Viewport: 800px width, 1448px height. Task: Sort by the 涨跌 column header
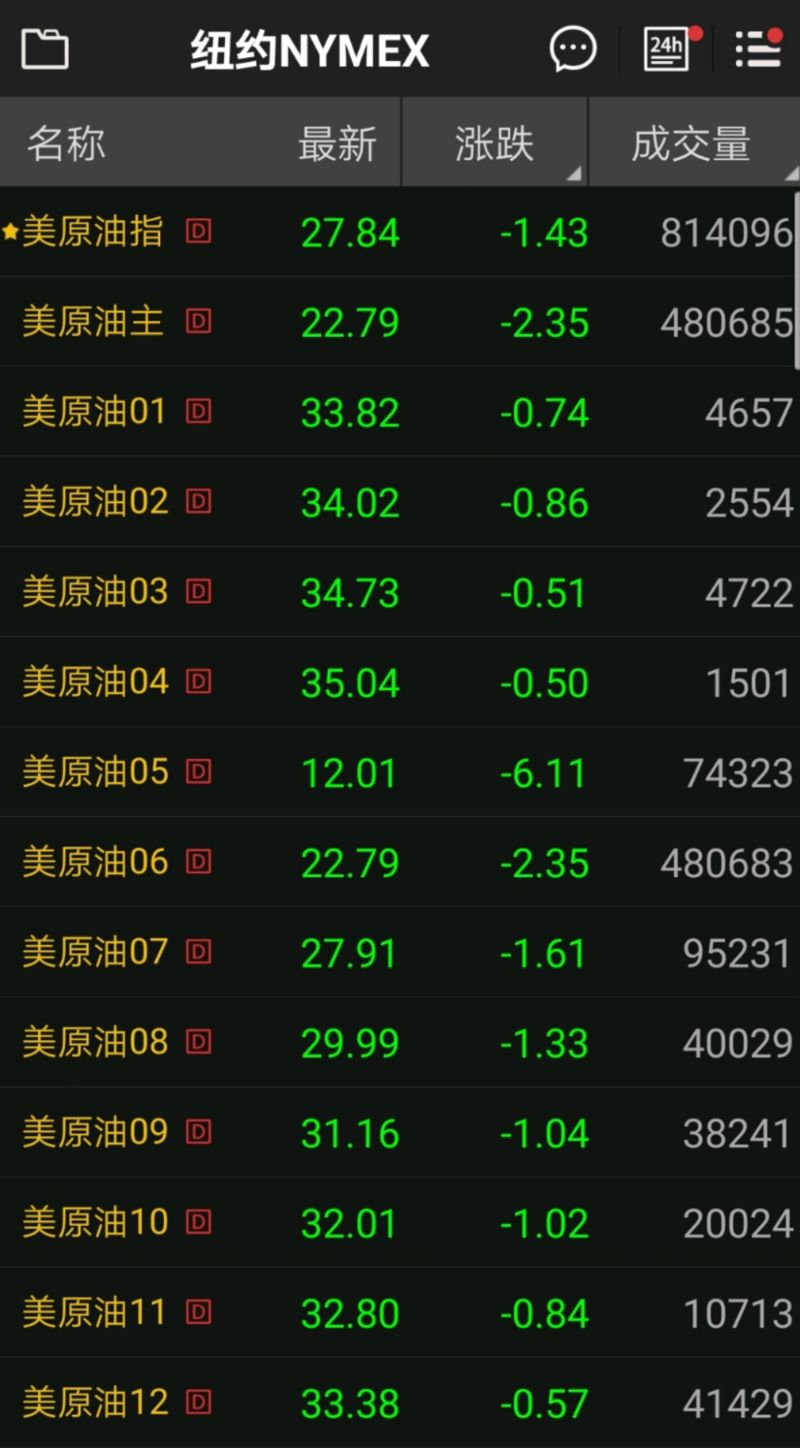494,142
